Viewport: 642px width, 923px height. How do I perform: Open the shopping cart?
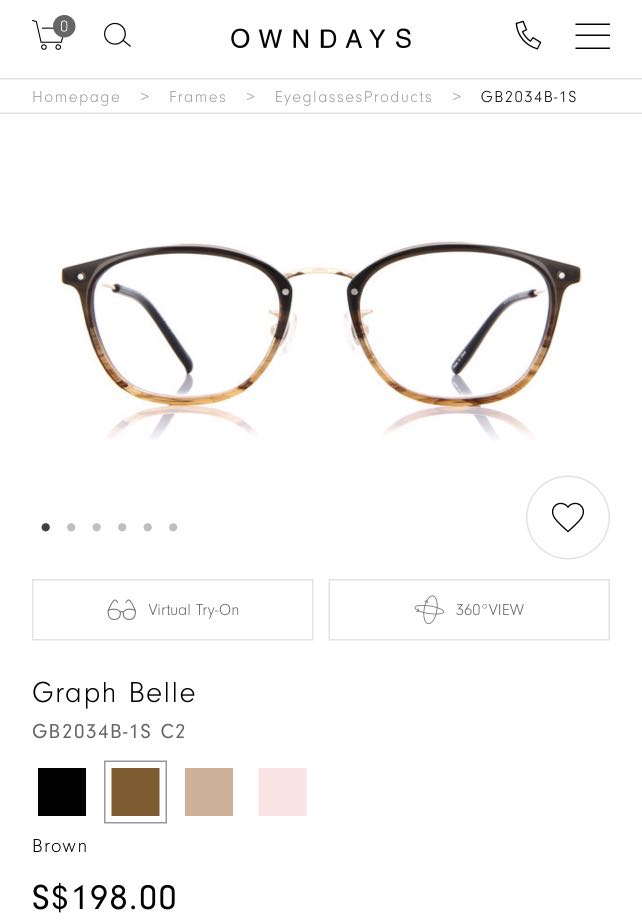coord(50,35)
